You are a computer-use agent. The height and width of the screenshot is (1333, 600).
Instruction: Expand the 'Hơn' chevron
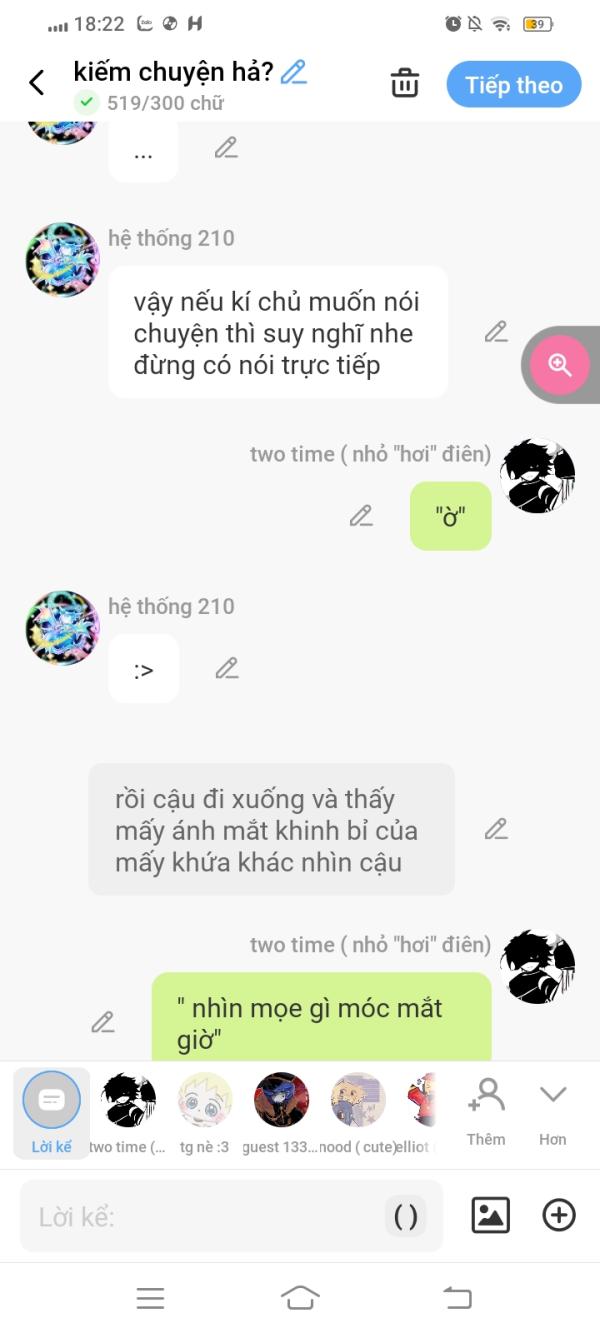(553, 1110)
